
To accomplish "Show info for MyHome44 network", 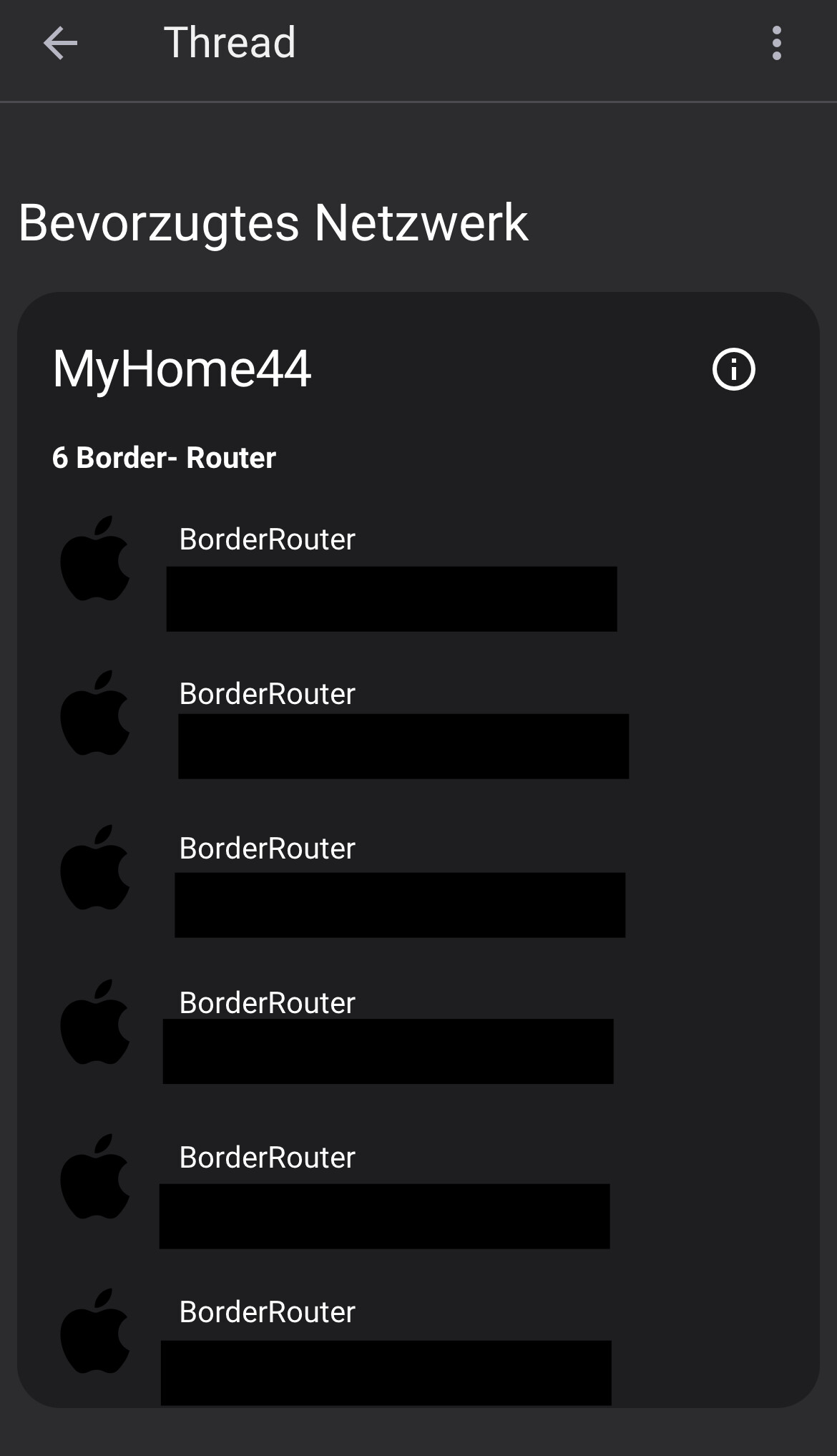I will point(733,370).
